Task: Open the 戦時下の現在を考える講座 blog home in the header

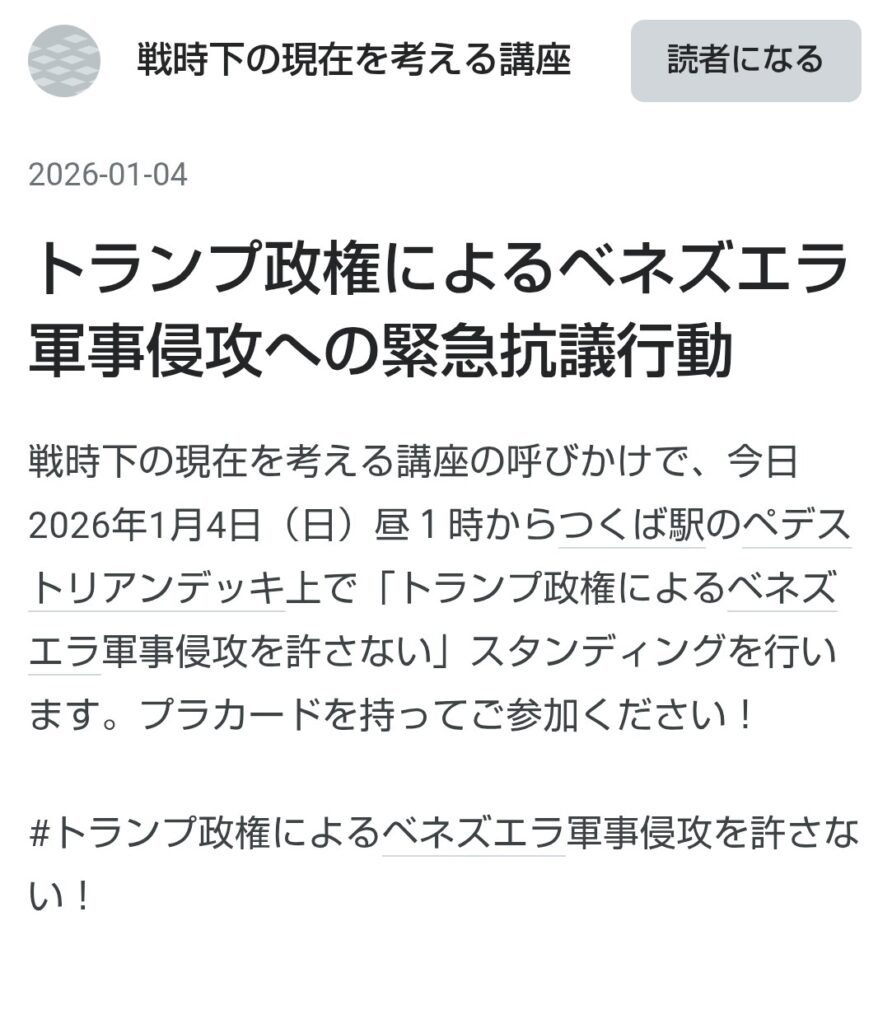Action: coord(354,60)
